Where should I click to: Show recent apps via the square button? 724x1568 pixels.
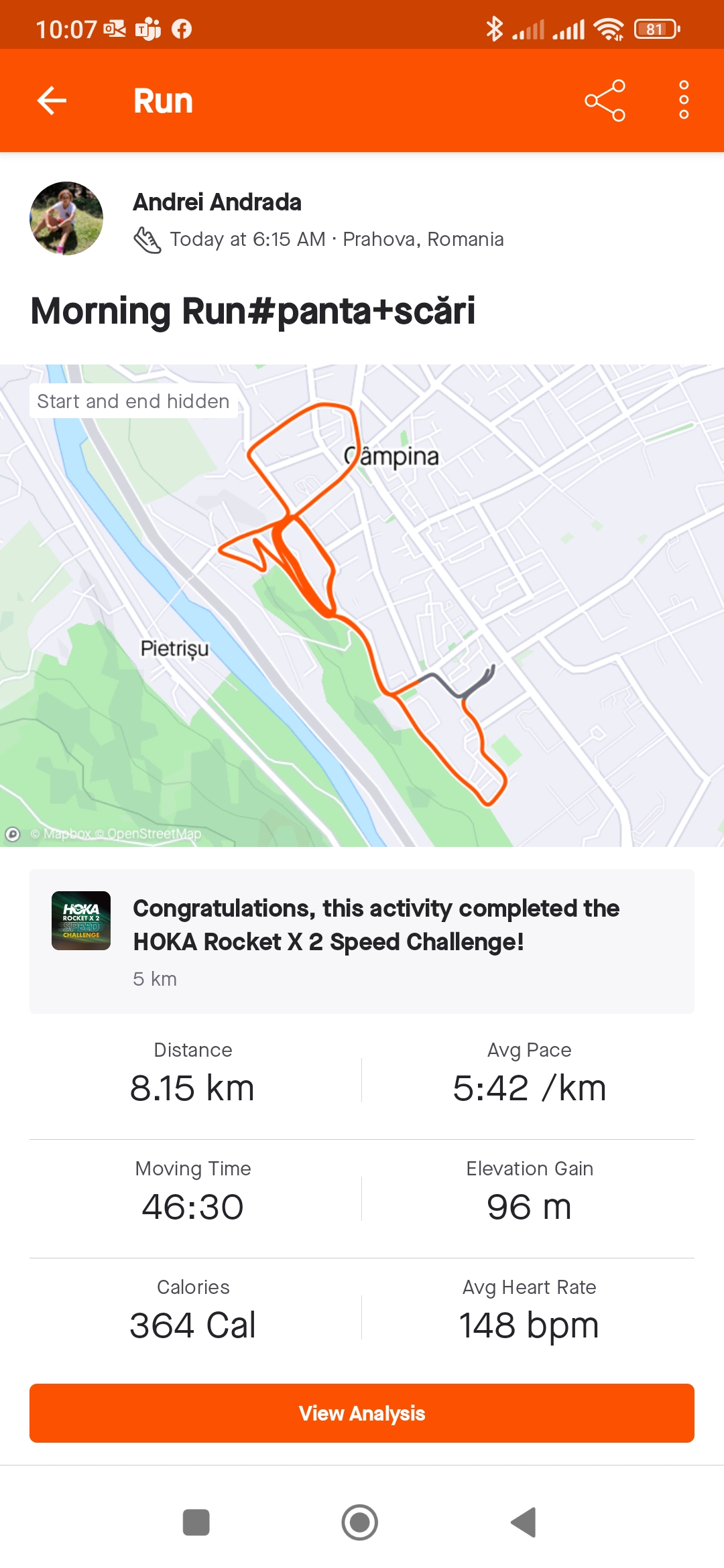click(196, 1522)
